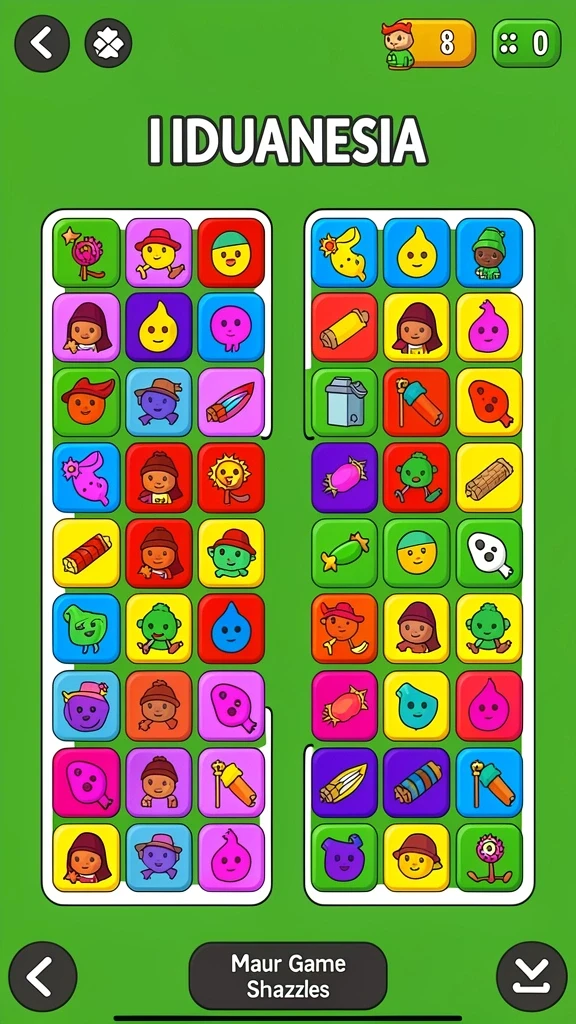Go back using the top-left arrow

tap(42, 44)
